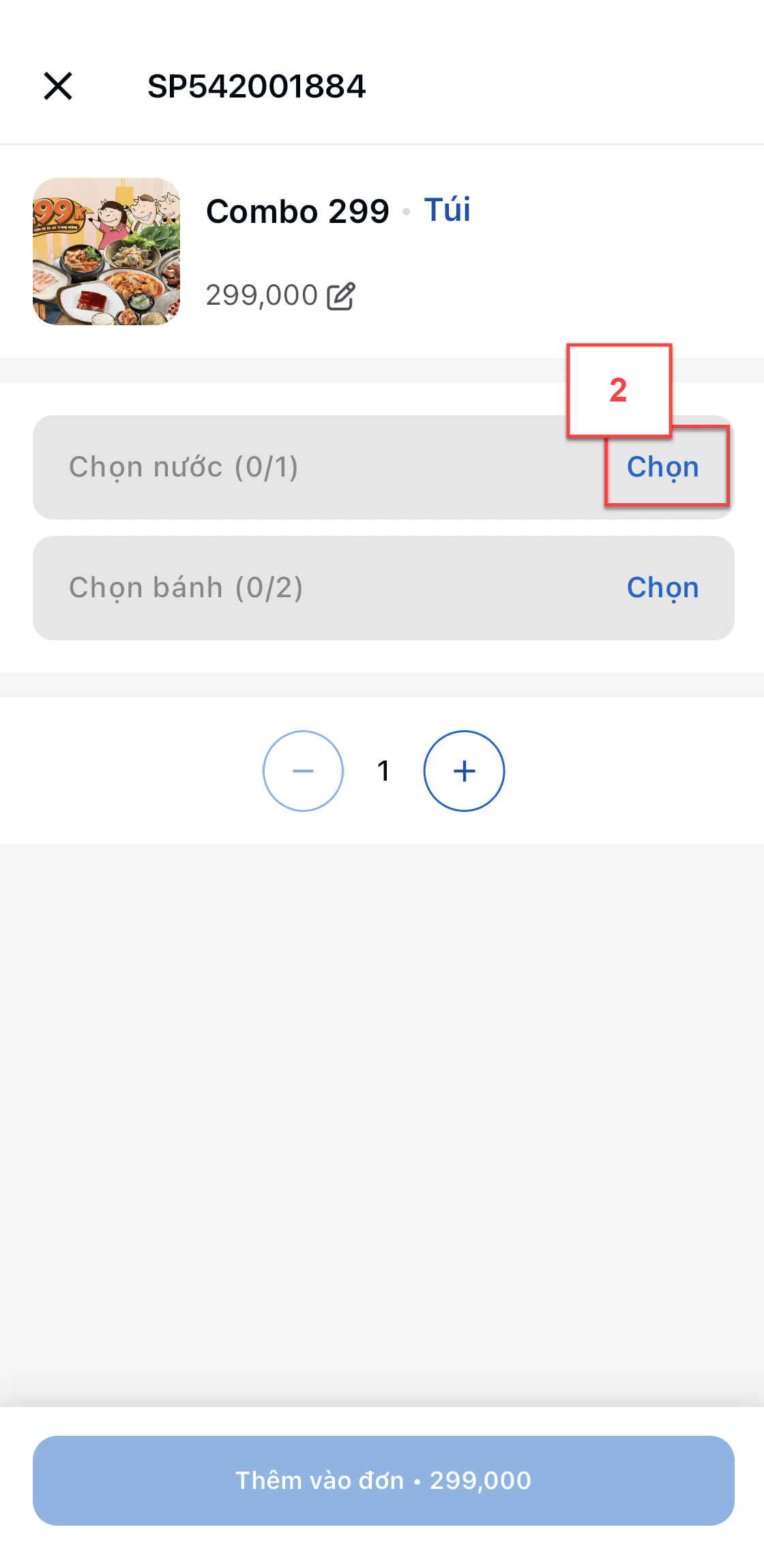Increase the combo quantity
Viewport: 764px width, 1568px height.
465,771
